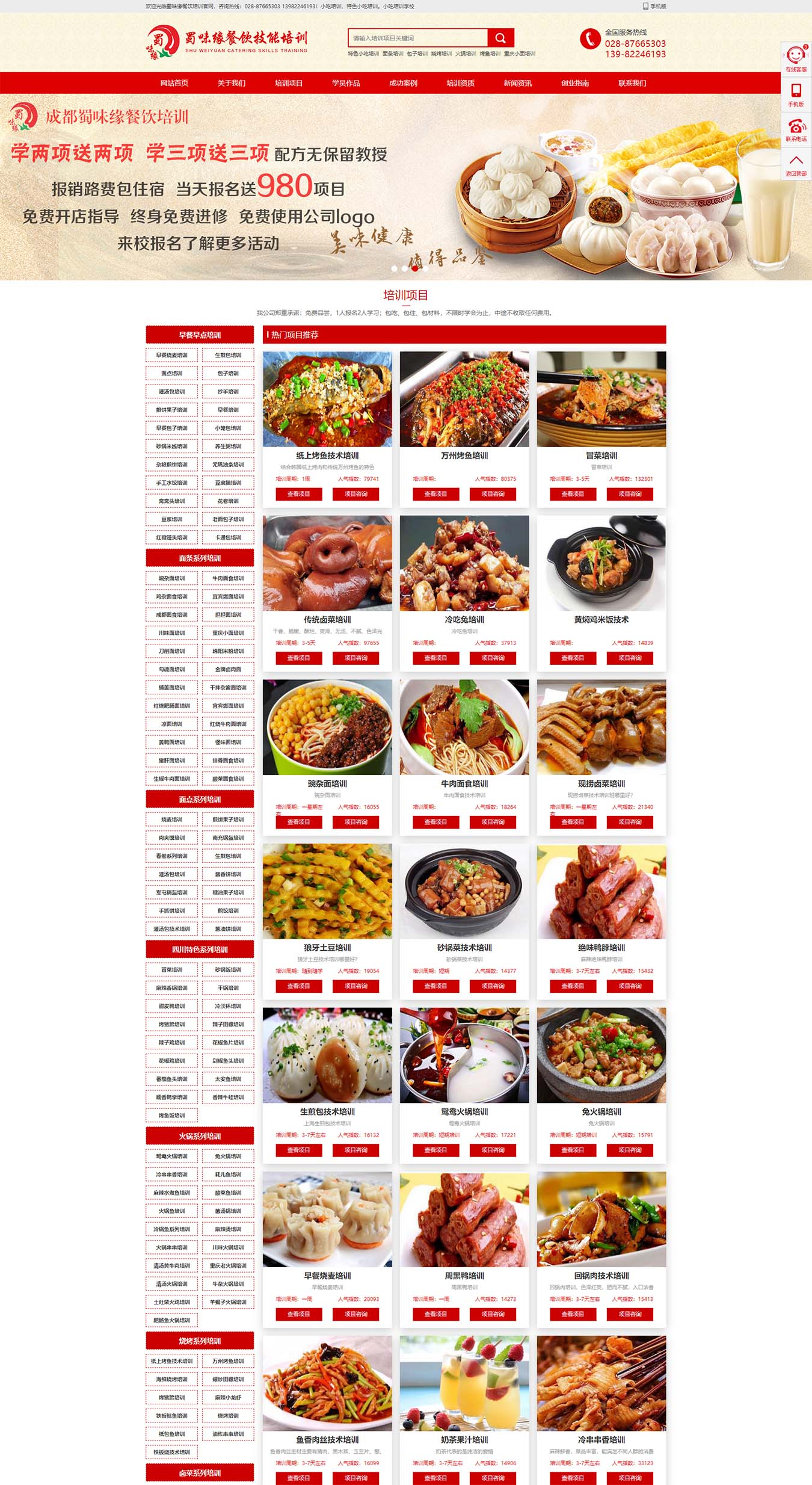Tap 联系电话 in the floating sidebar
812x1485 pixels.
pyautogui.click(x=796, y=129)
